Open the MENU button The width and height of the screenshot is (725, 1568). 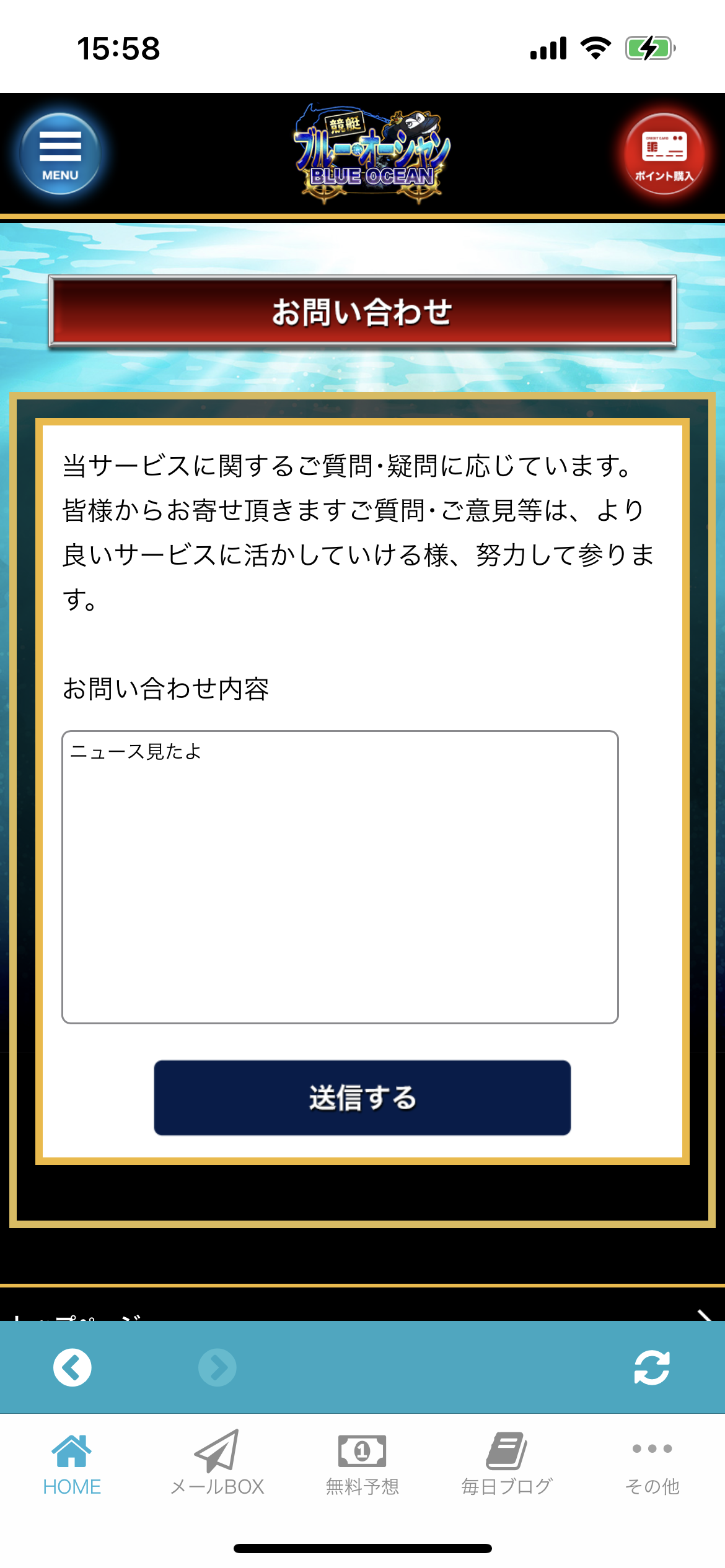click(60, 154)
